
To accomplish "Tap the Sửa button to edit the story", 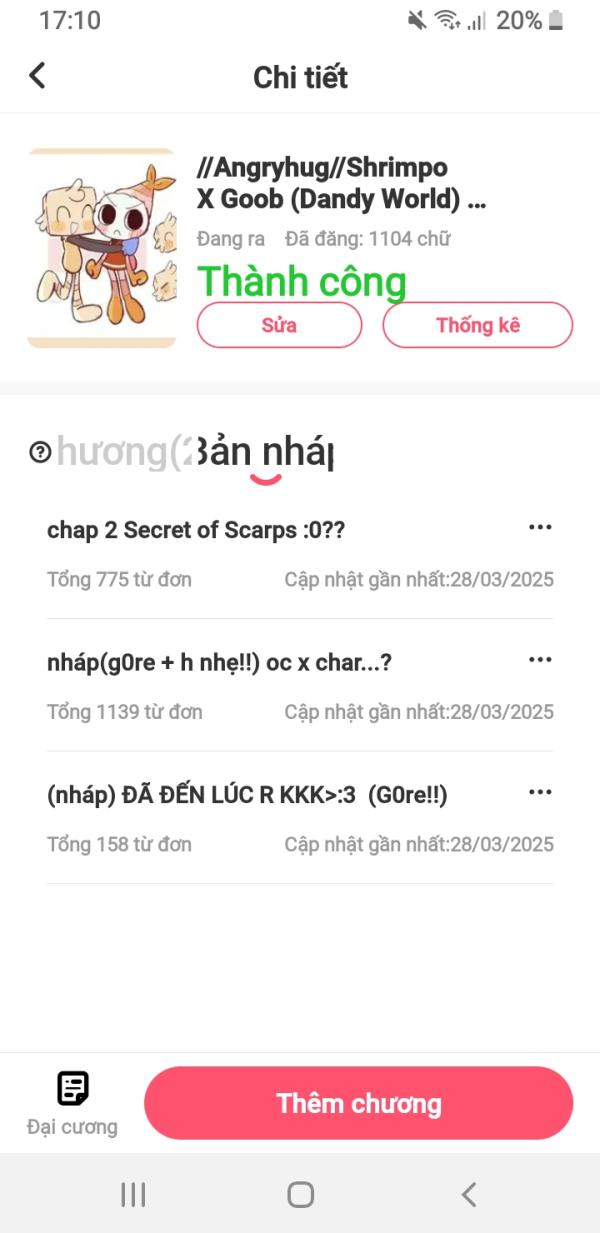I will coord(279,325).
